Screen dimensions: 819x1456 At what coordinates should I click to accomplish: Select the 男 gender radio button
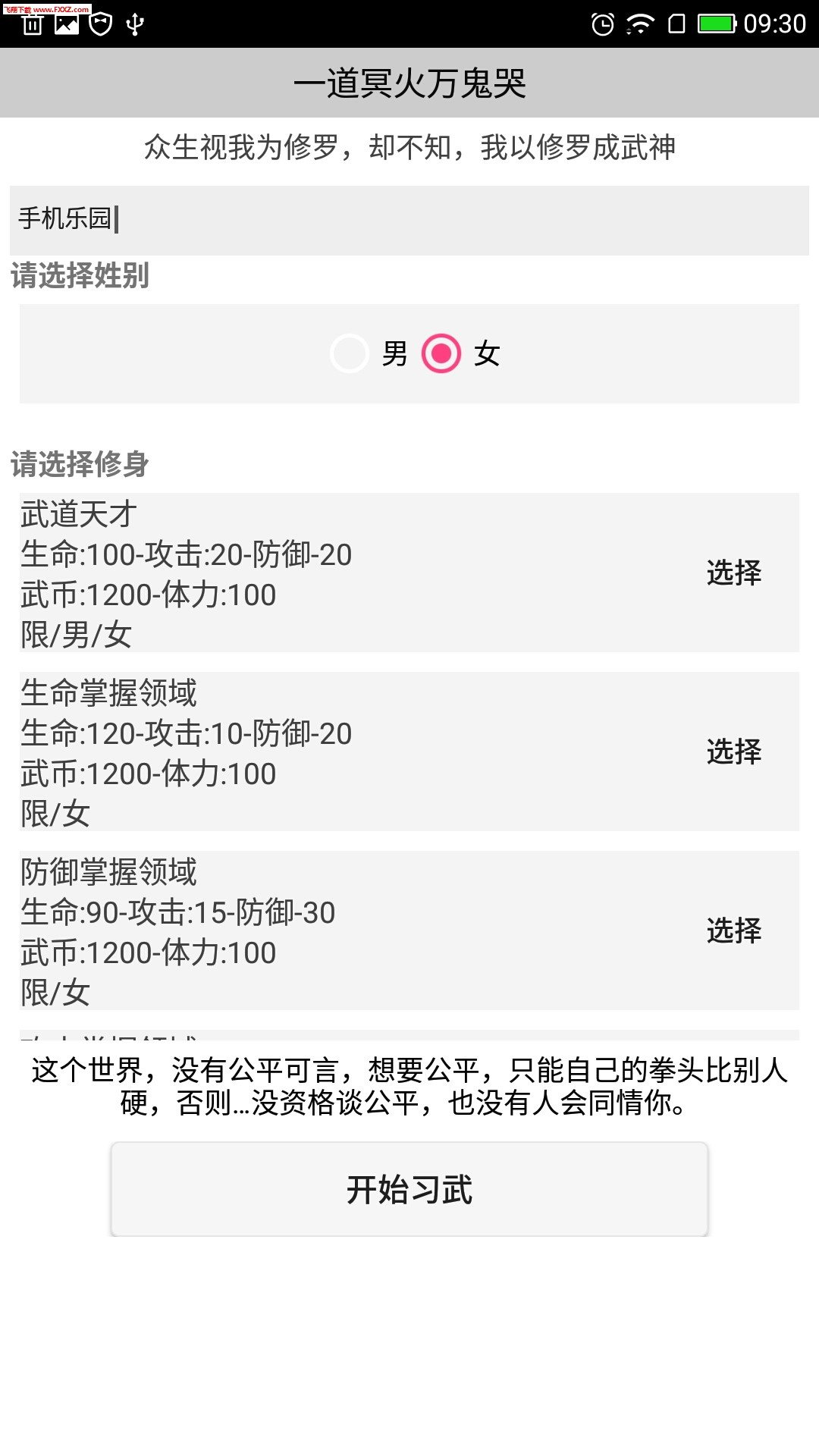pyautogui.click(x=350, y=353)
